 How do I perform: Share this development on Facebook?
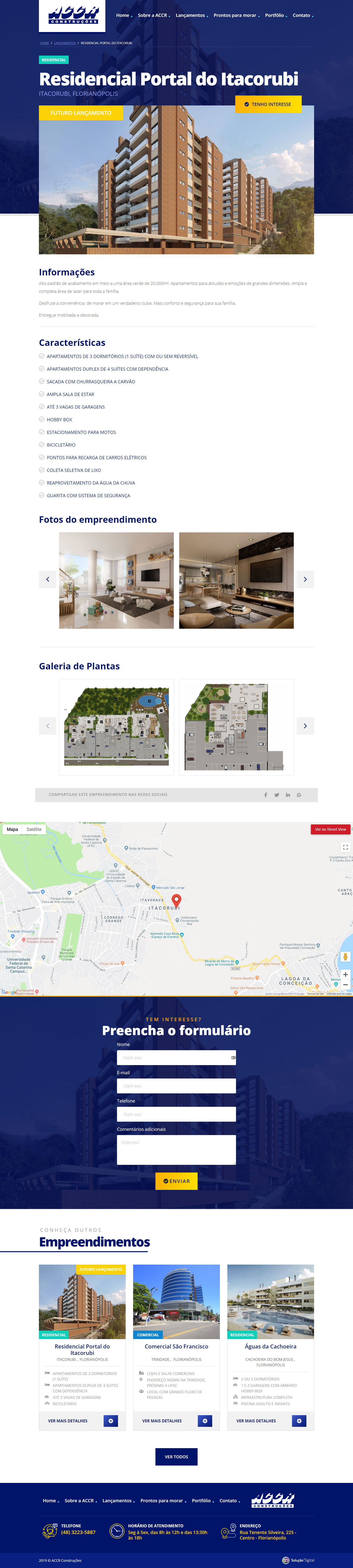point(265,795)
